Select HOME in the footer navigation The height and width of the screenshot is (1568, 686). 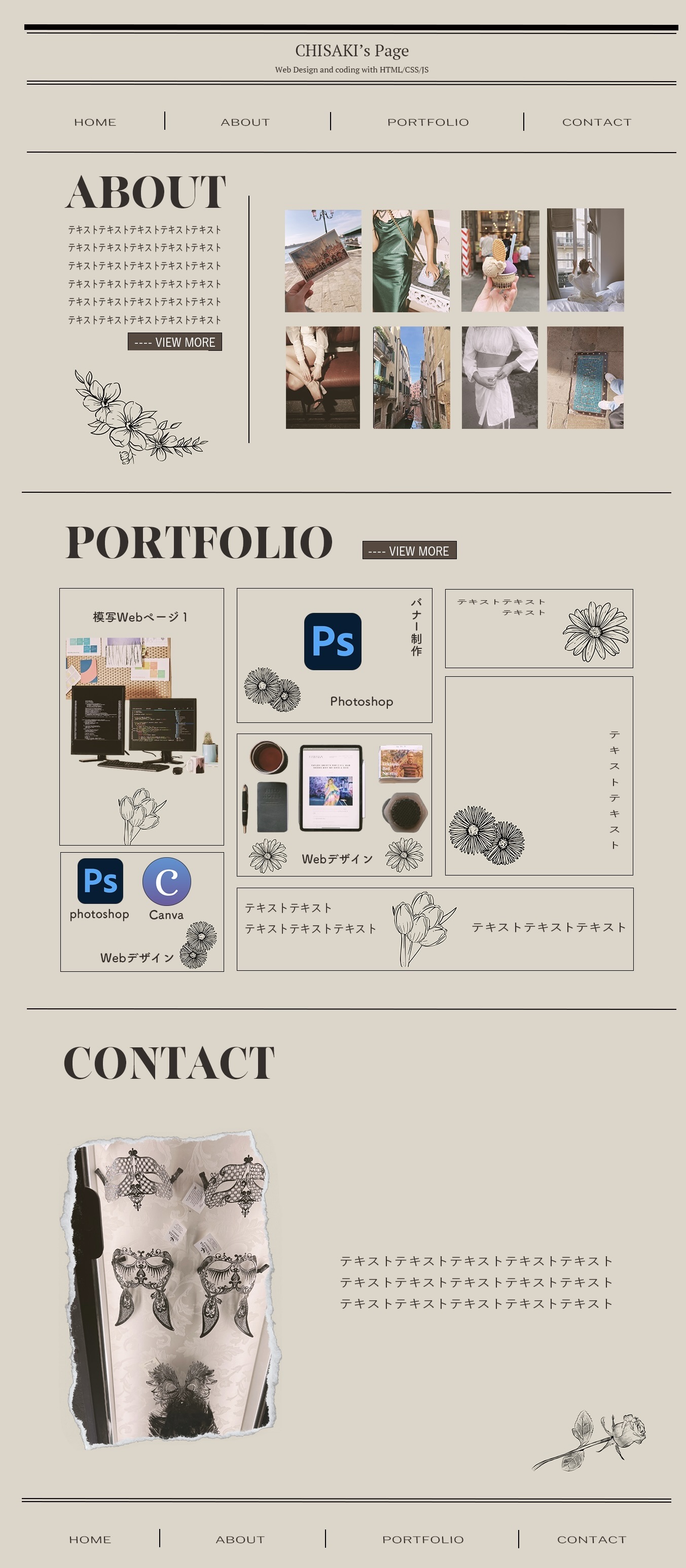tap(90, 1540)
